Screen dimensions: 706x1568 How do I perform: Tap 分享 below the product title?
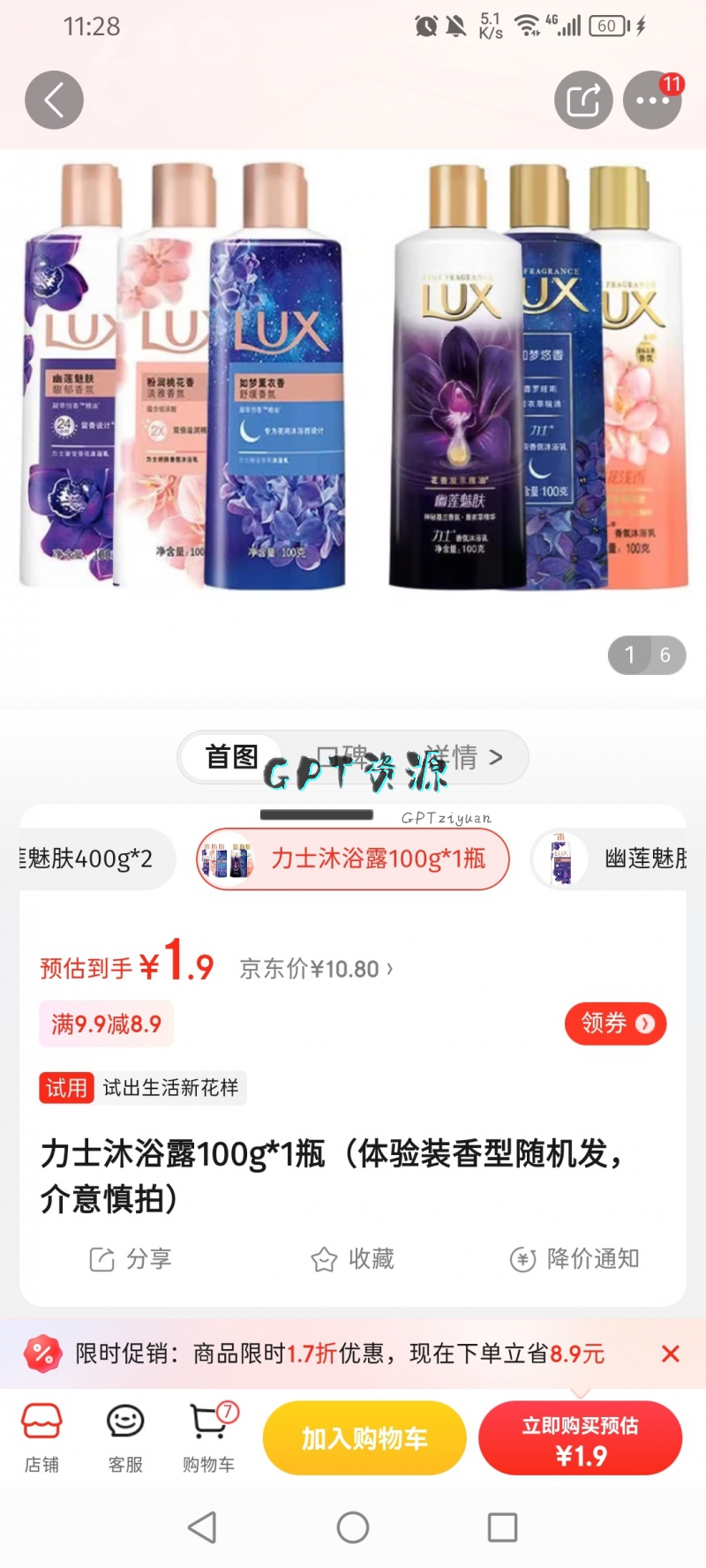pos(131,1259)
